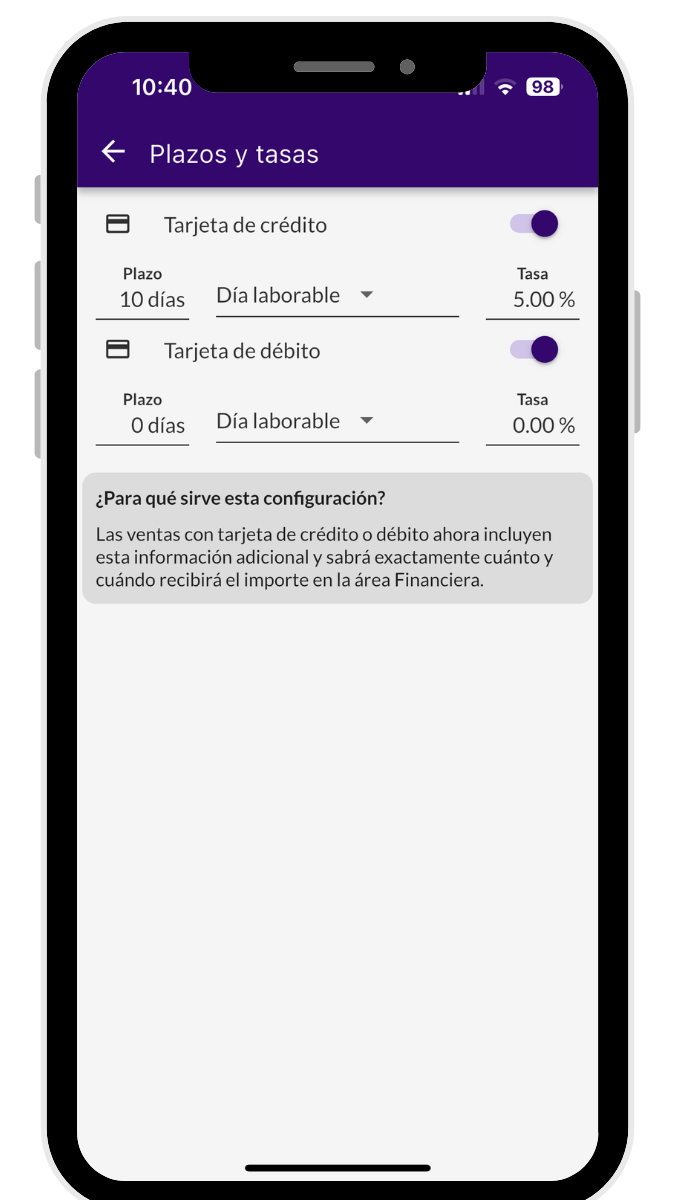The image size is (675, 1200).
Task: Edit the debit card Tasa 0.00 % field
Action: pos(533,425)
